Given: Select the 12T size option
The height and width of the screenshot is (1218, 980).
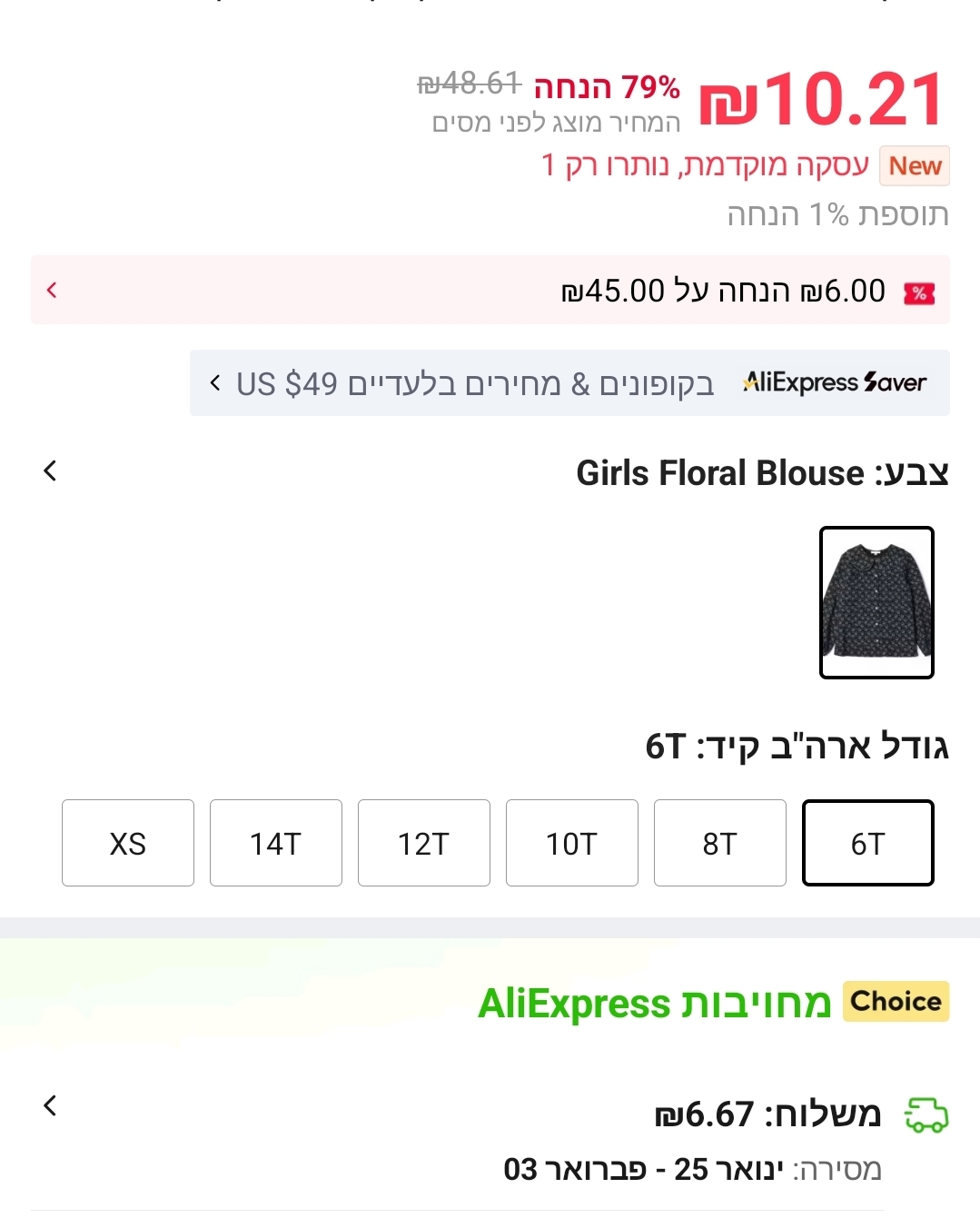Looking at the screenshot, I should point(423,843).
